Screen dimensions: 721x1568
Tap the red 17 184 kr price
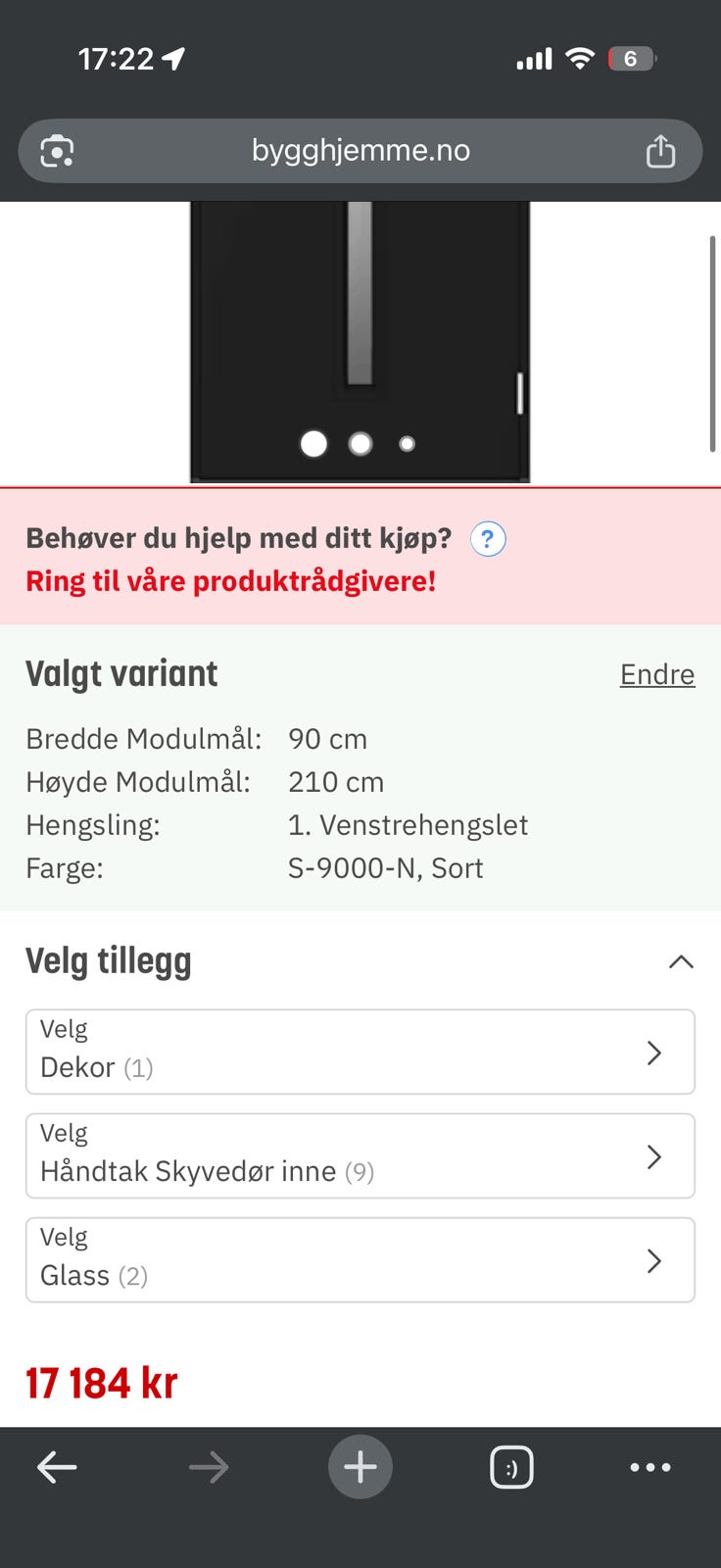[x=102, y=1382]
